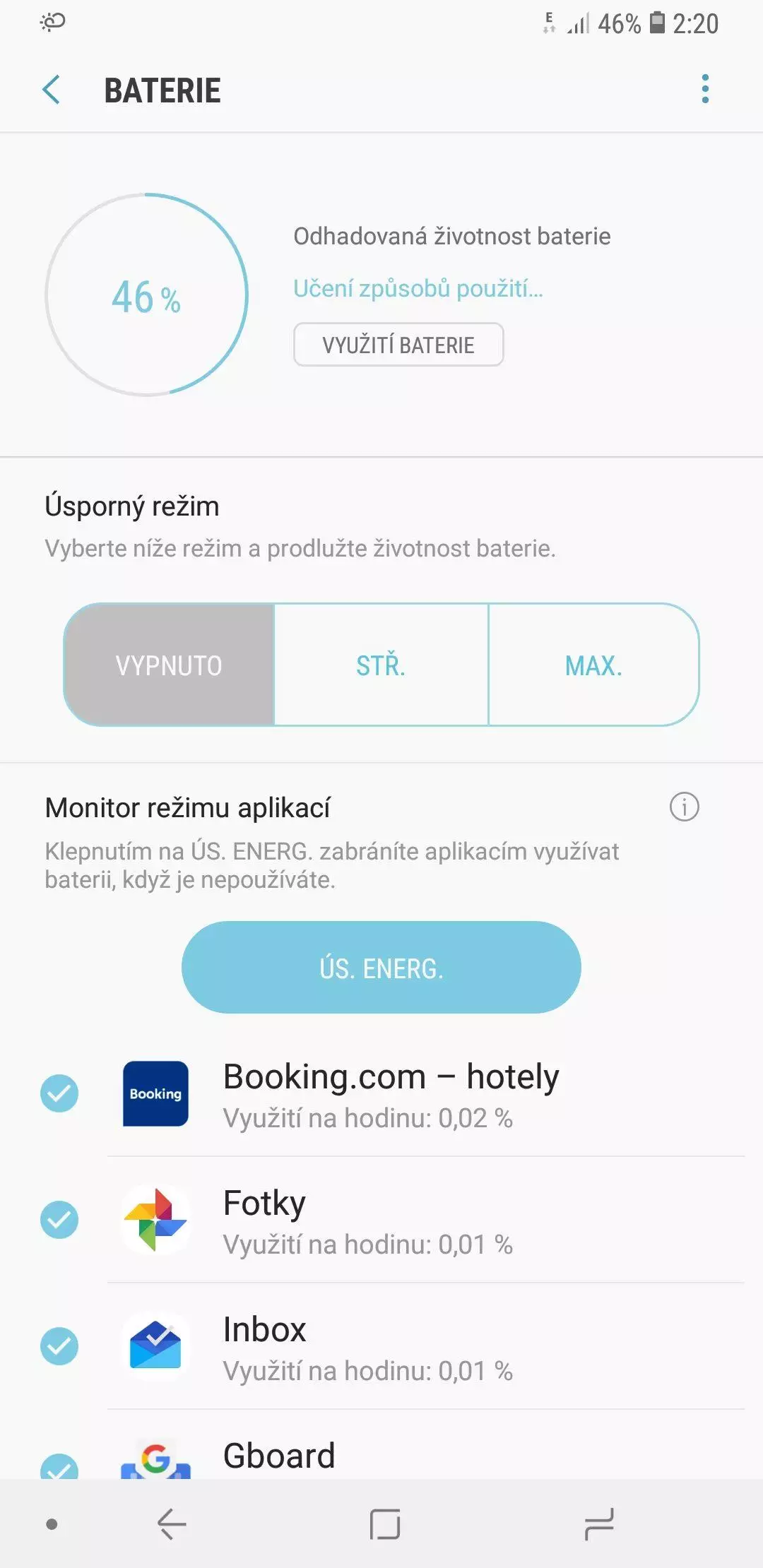Screen dimensions: 763x1568
Task: Uncheck the Inbox checkbox
Action: click(x=59, y=1346)
